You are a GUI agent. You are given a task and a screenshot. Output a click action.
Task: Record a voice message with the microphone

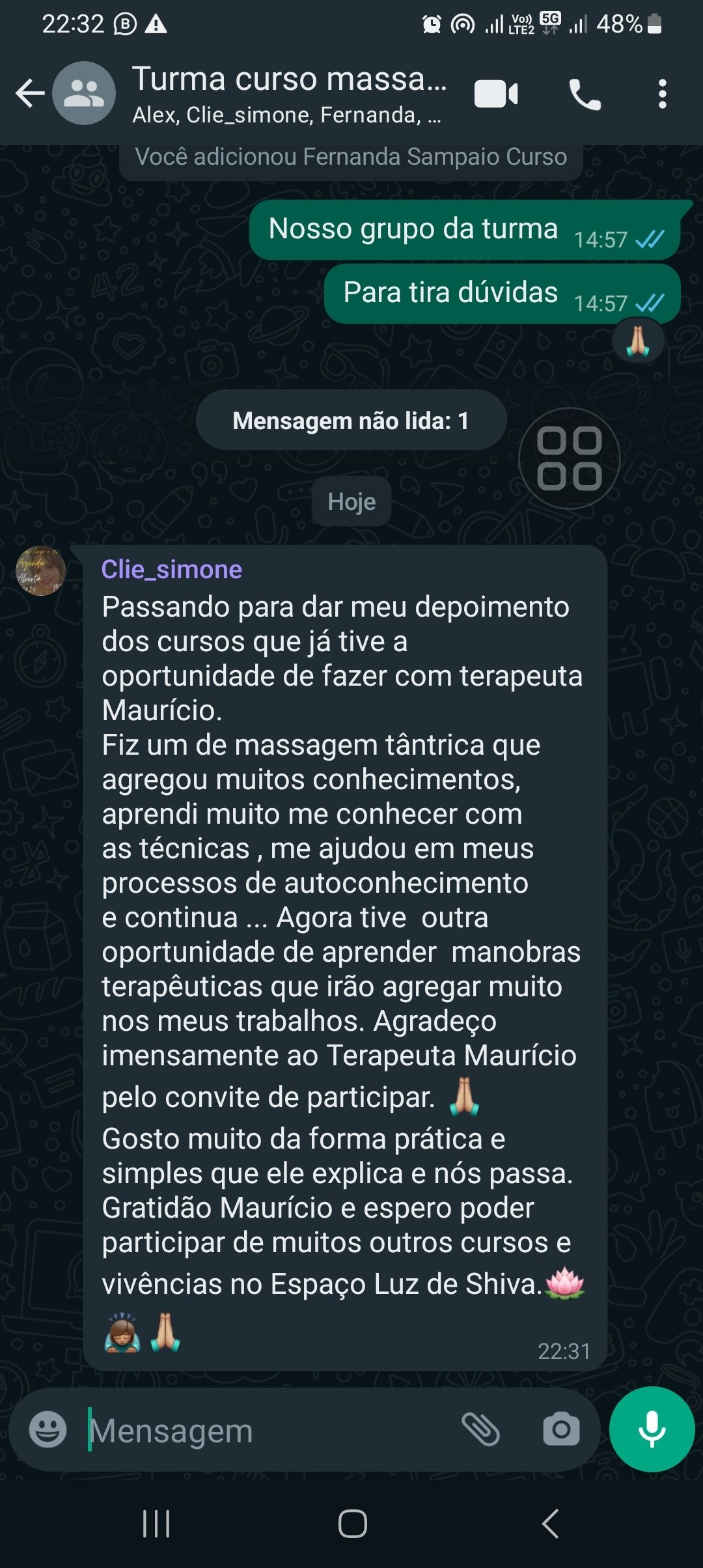tap(652, 1429)
